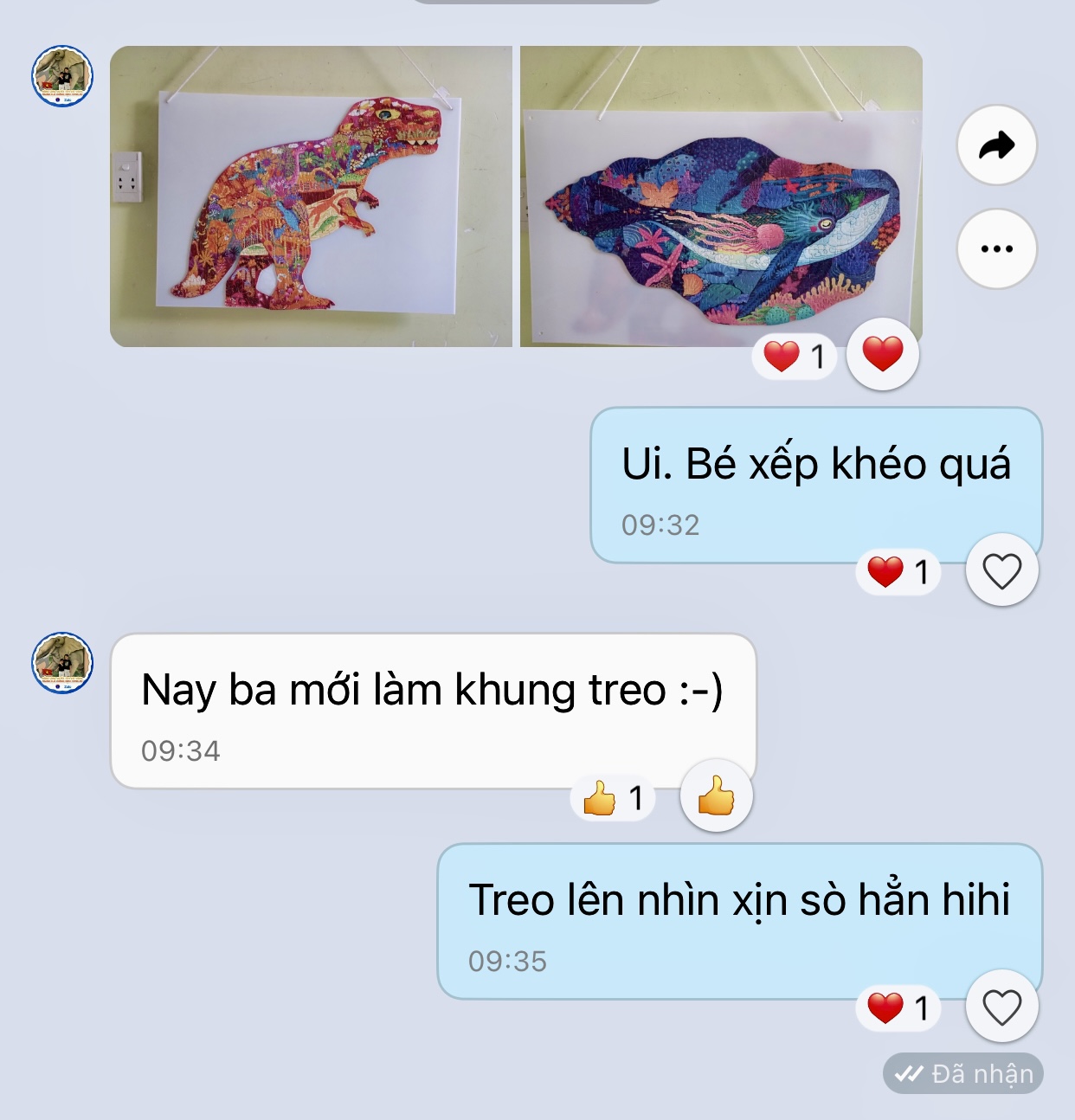
Task: Open the whale puzzle photo
Action: [721, 196]
